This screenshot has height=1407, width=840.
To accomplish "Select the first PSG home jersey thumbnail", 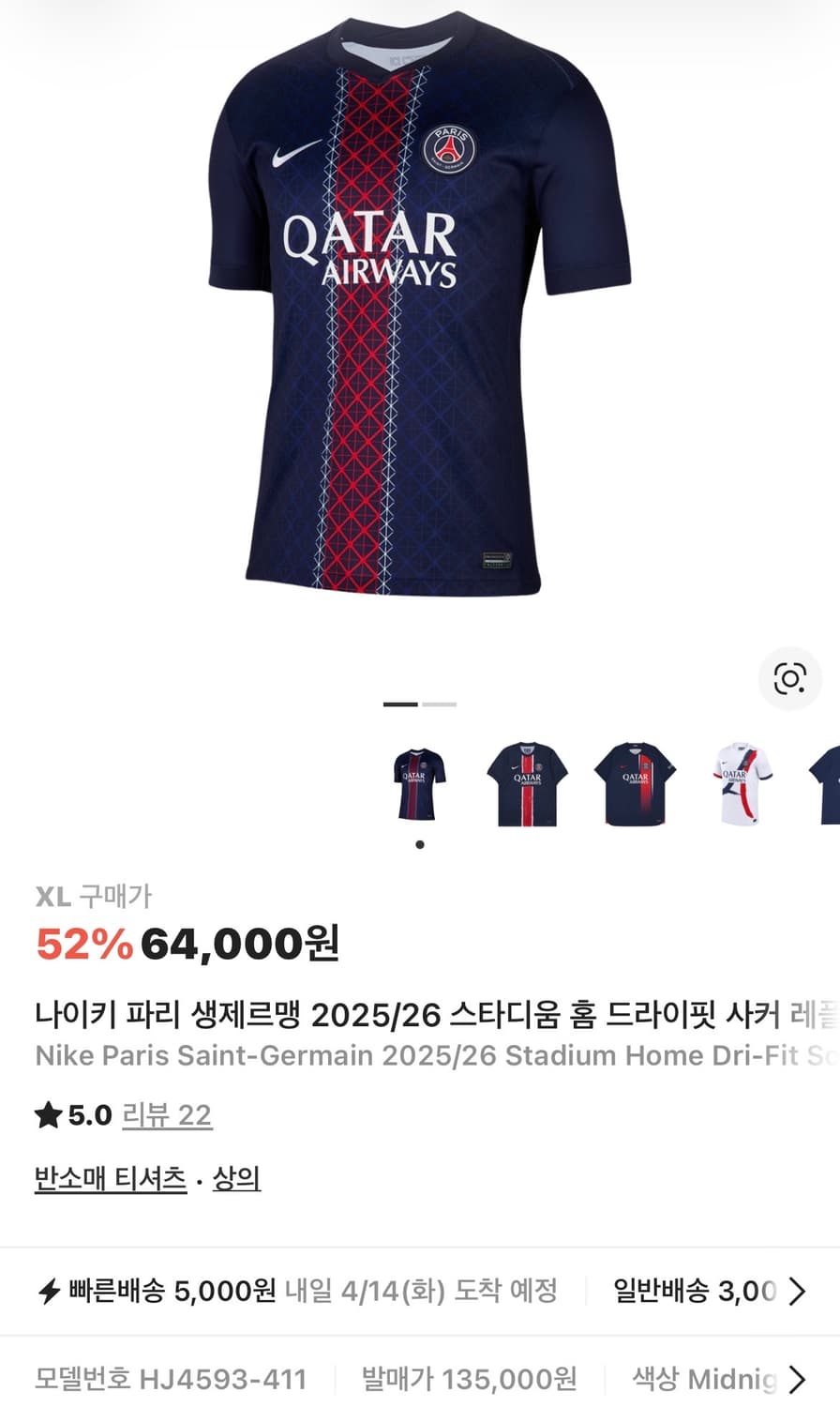I will (x=421, y=785).
